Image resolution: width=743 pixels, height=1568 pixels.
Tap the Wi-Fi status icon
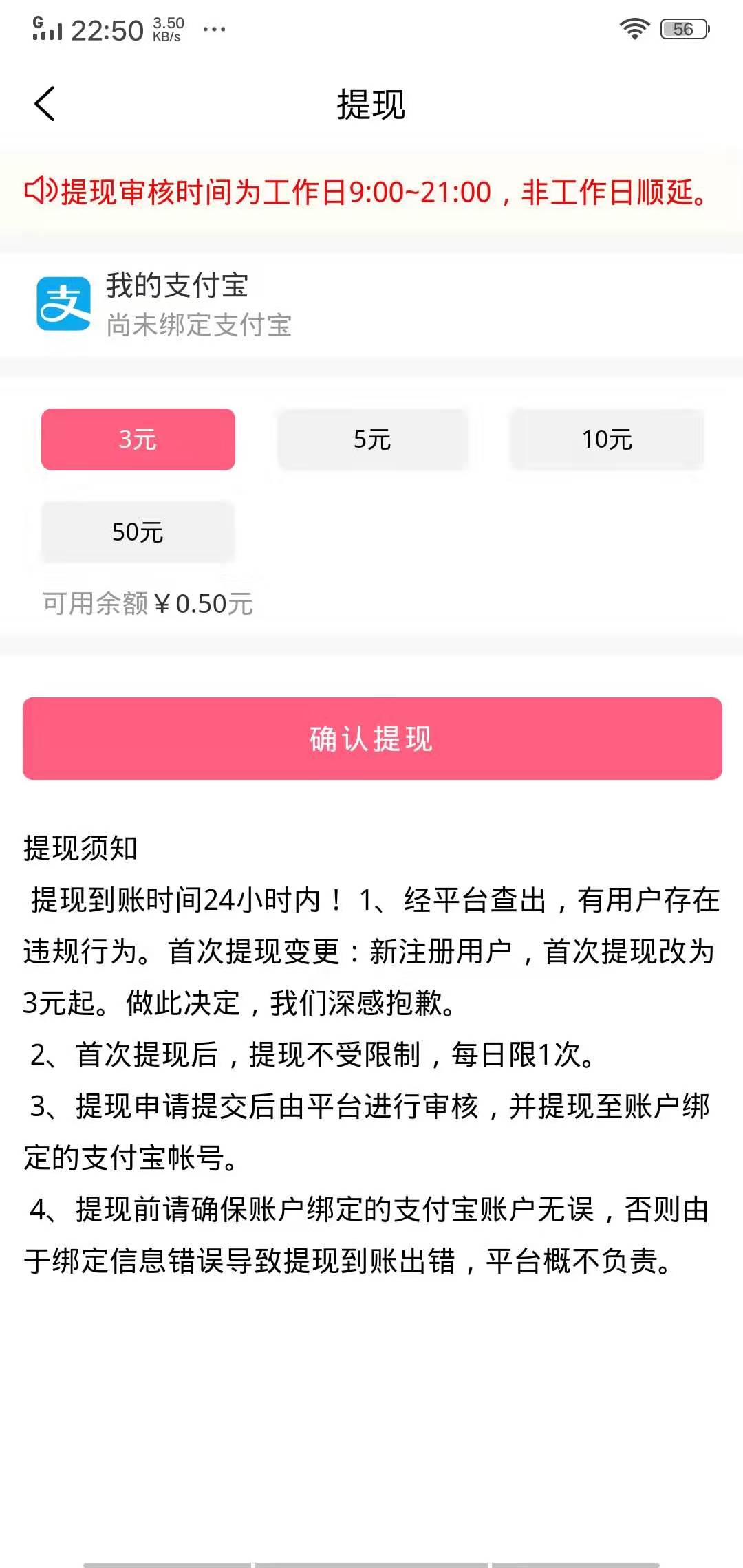[634, 28]
